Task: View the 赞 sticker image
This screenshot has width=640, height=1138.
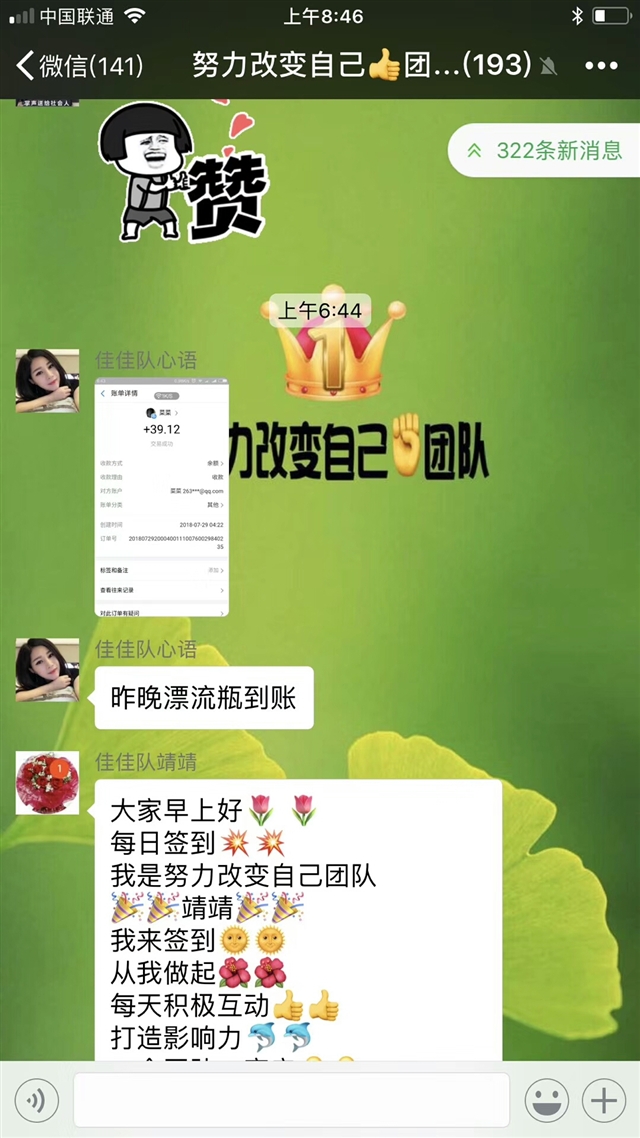Action: point(183,171)
